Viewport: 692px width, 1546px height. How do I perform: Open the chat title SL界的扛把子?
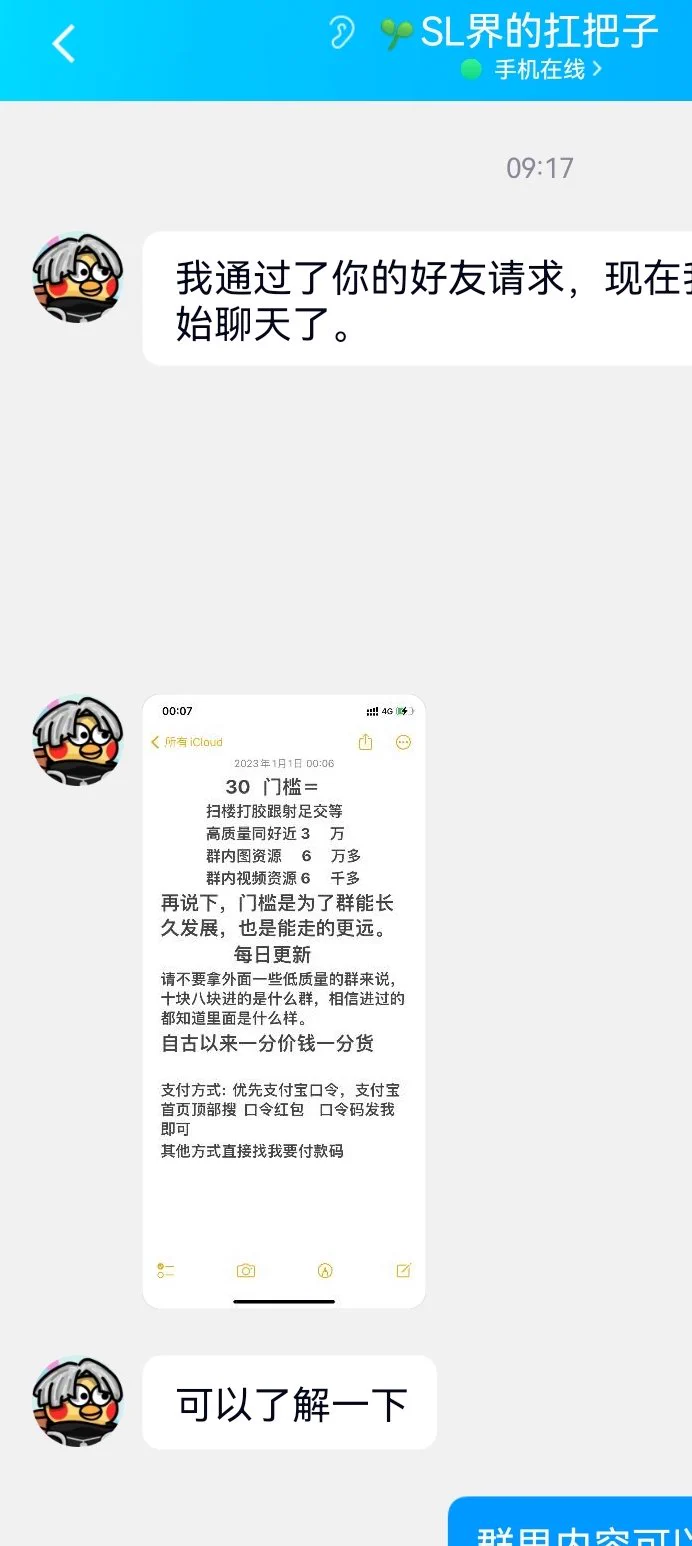538,32
